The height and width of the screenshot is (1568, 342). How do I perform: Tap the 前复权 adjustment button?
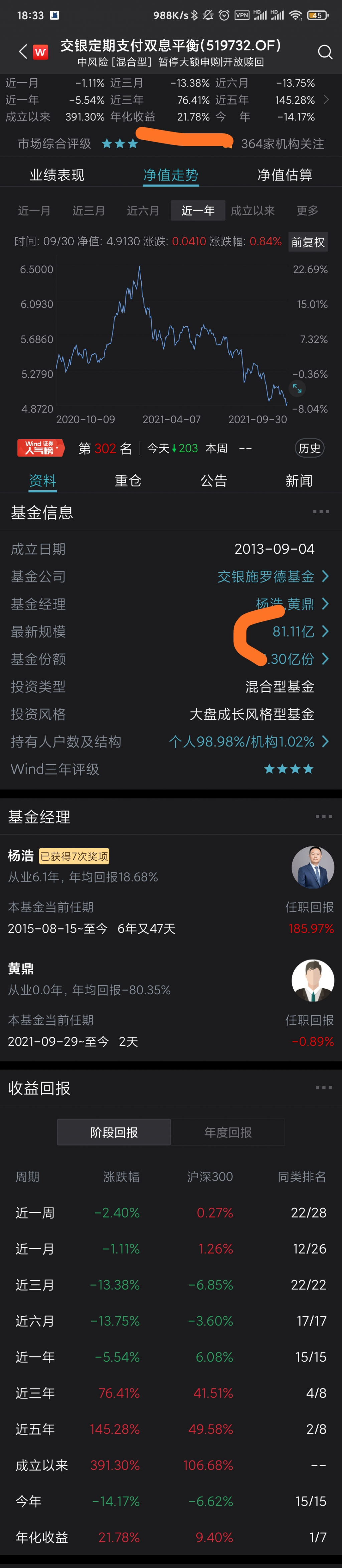308,242
